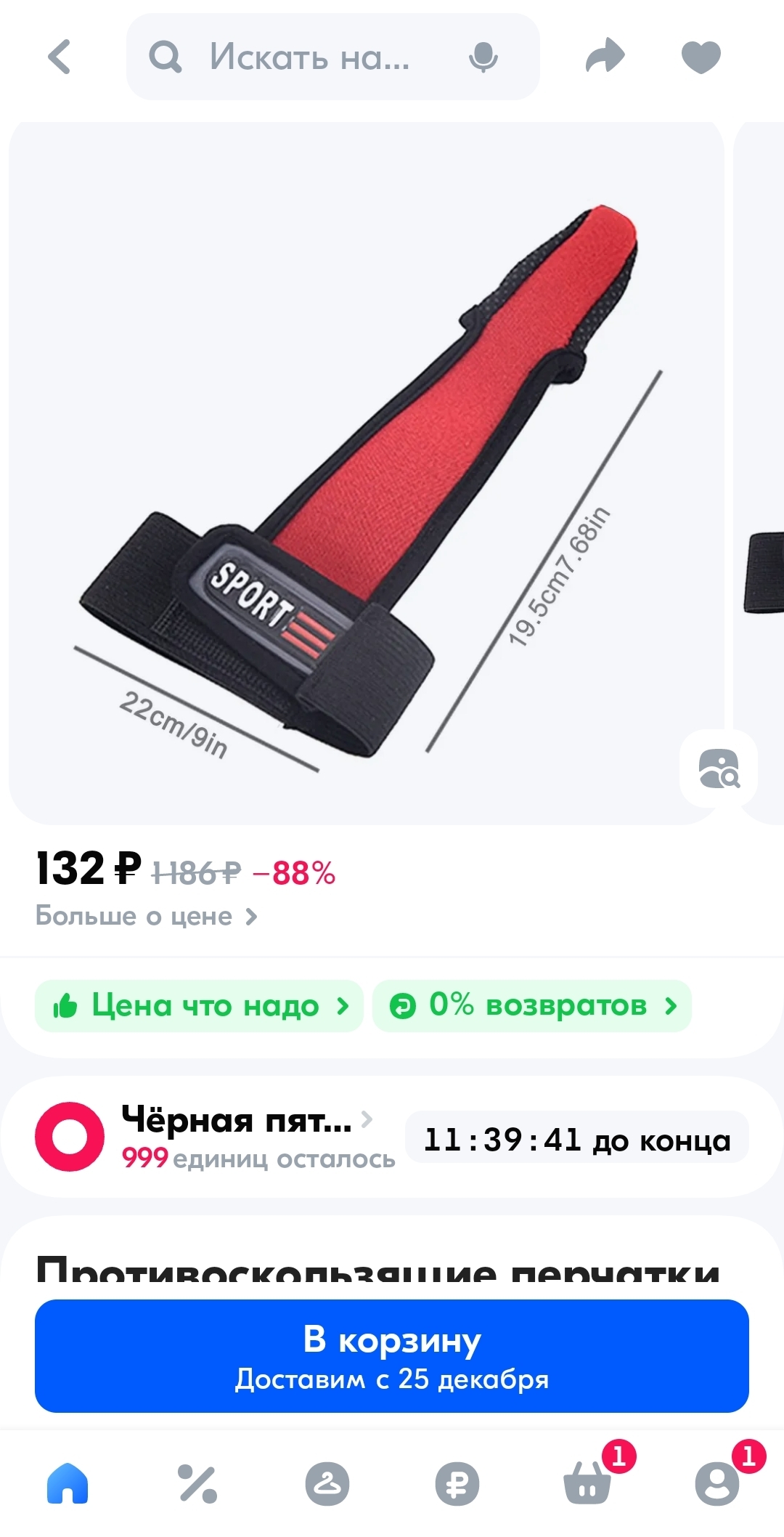The width and height of the screenshot is (784, 1537).
Task: Open the shopping cart tab
Action: tap(587, 1483)
